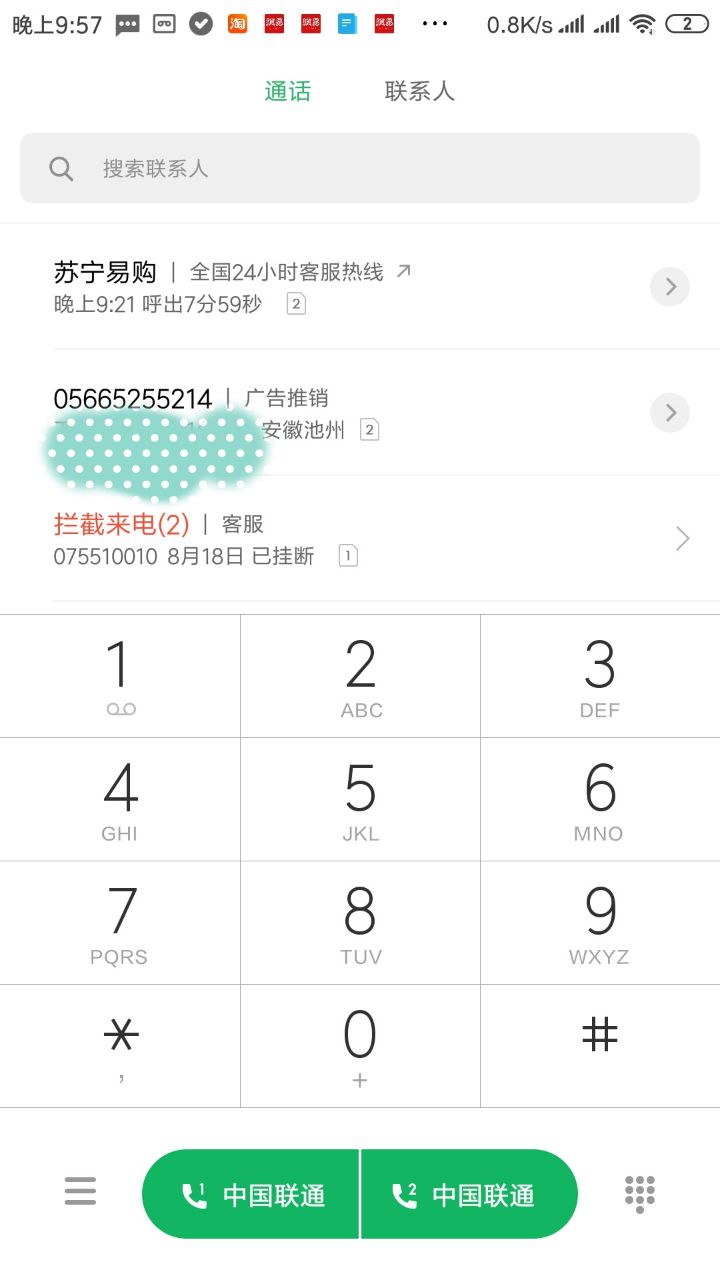Enter digit 3 DEF
The height and width of the screenshot is (1280, 720).
click(x=600, y=677)
